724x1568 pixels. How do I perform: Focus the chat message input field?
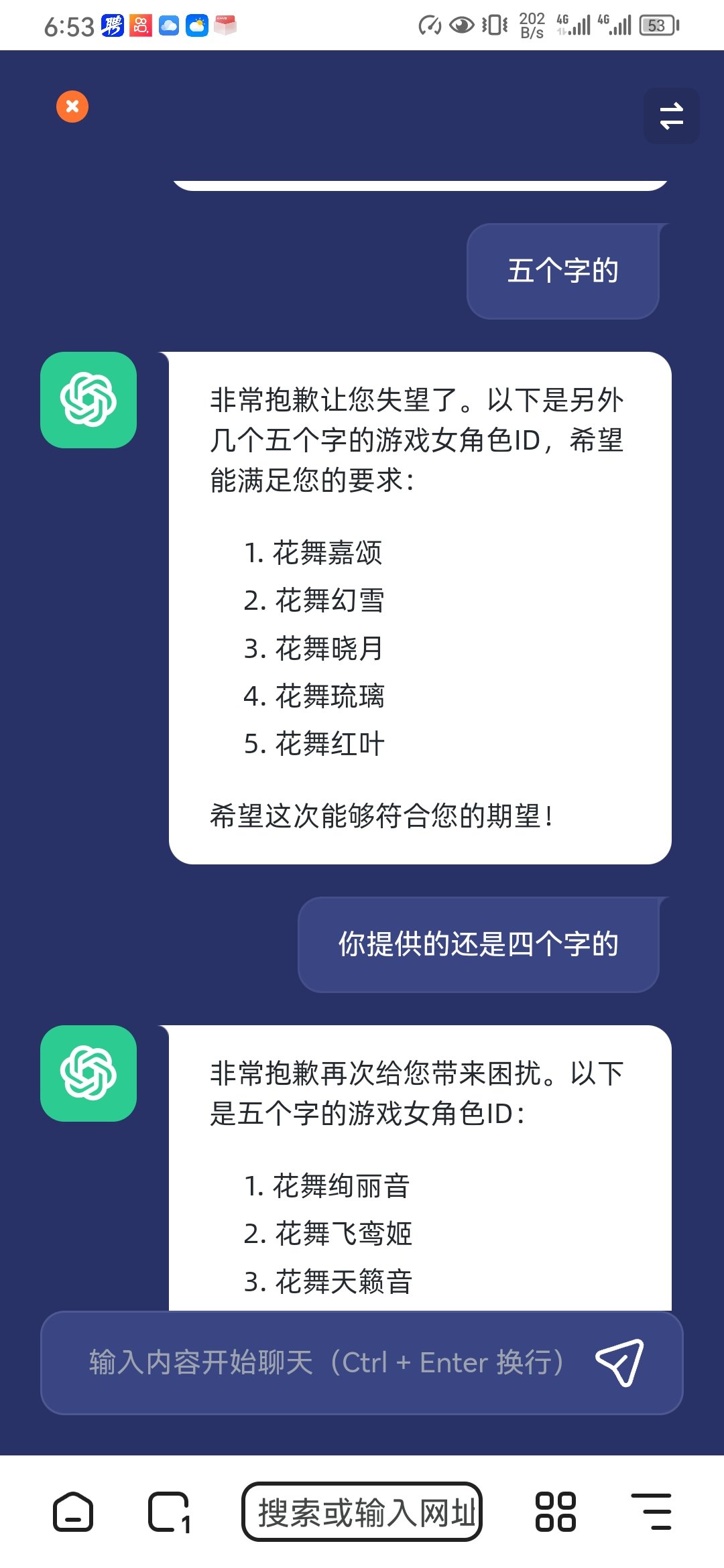coord(327,1363)
